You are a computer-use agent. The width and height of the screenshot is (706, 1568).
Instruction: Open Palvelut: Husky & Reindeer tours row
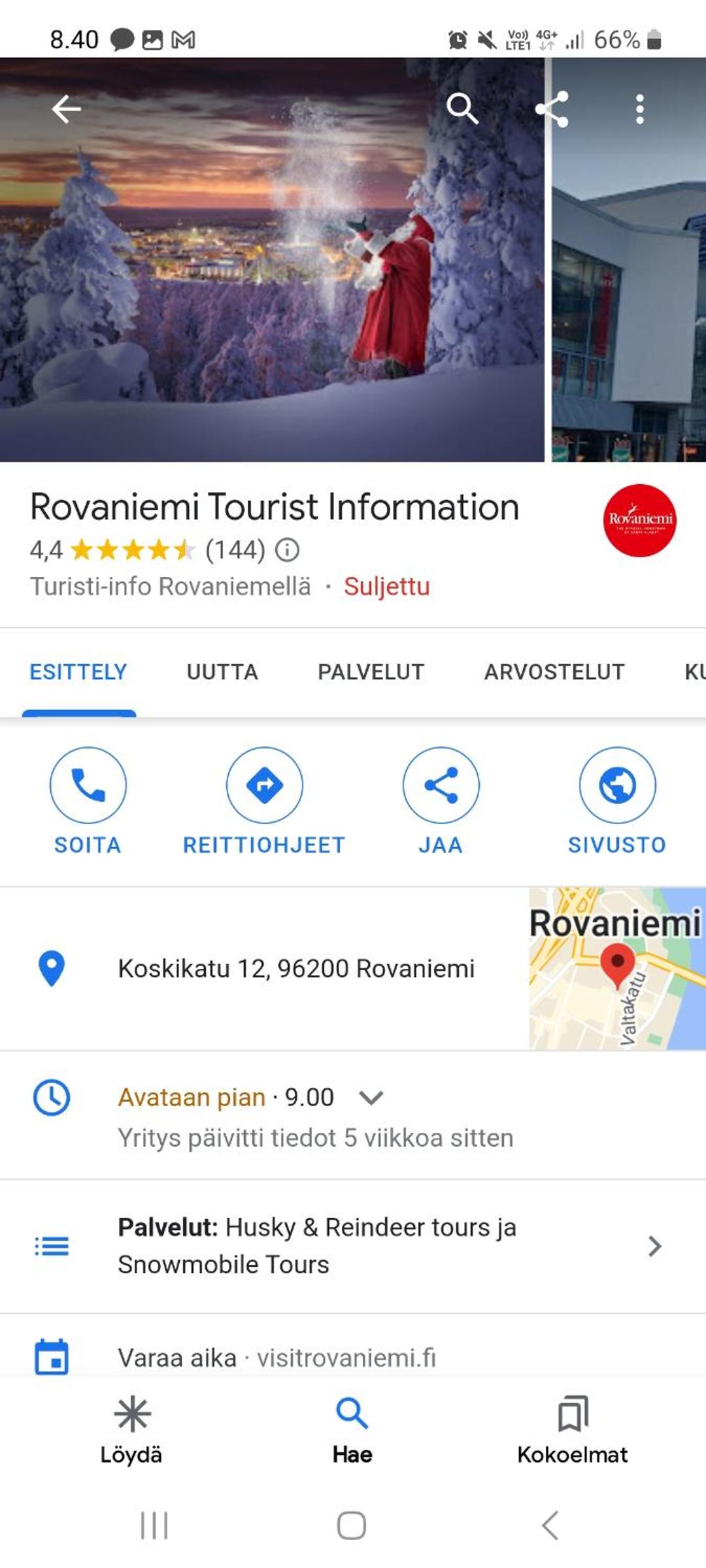click(353, 1246)
